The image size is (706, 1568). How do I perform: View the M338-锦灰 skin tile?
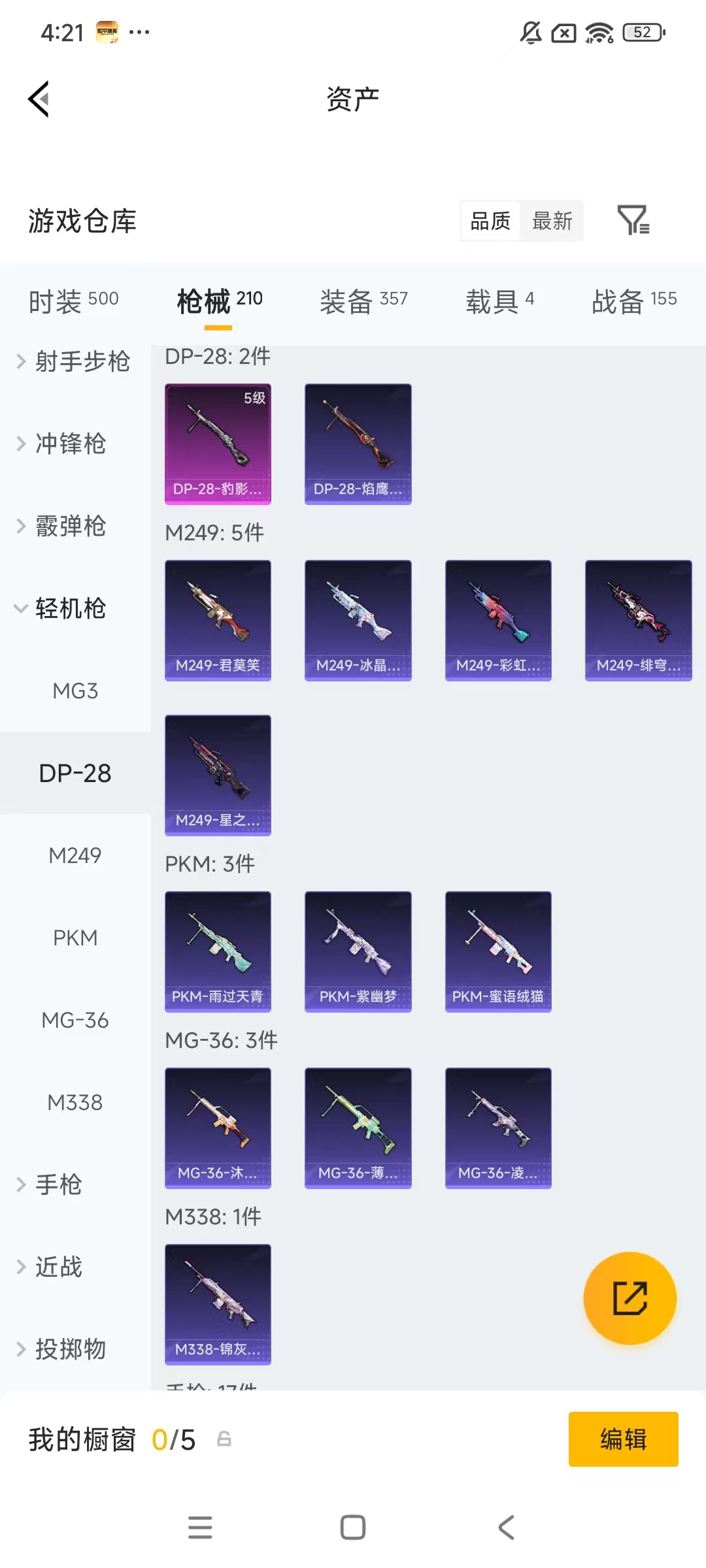(218, 1304)
